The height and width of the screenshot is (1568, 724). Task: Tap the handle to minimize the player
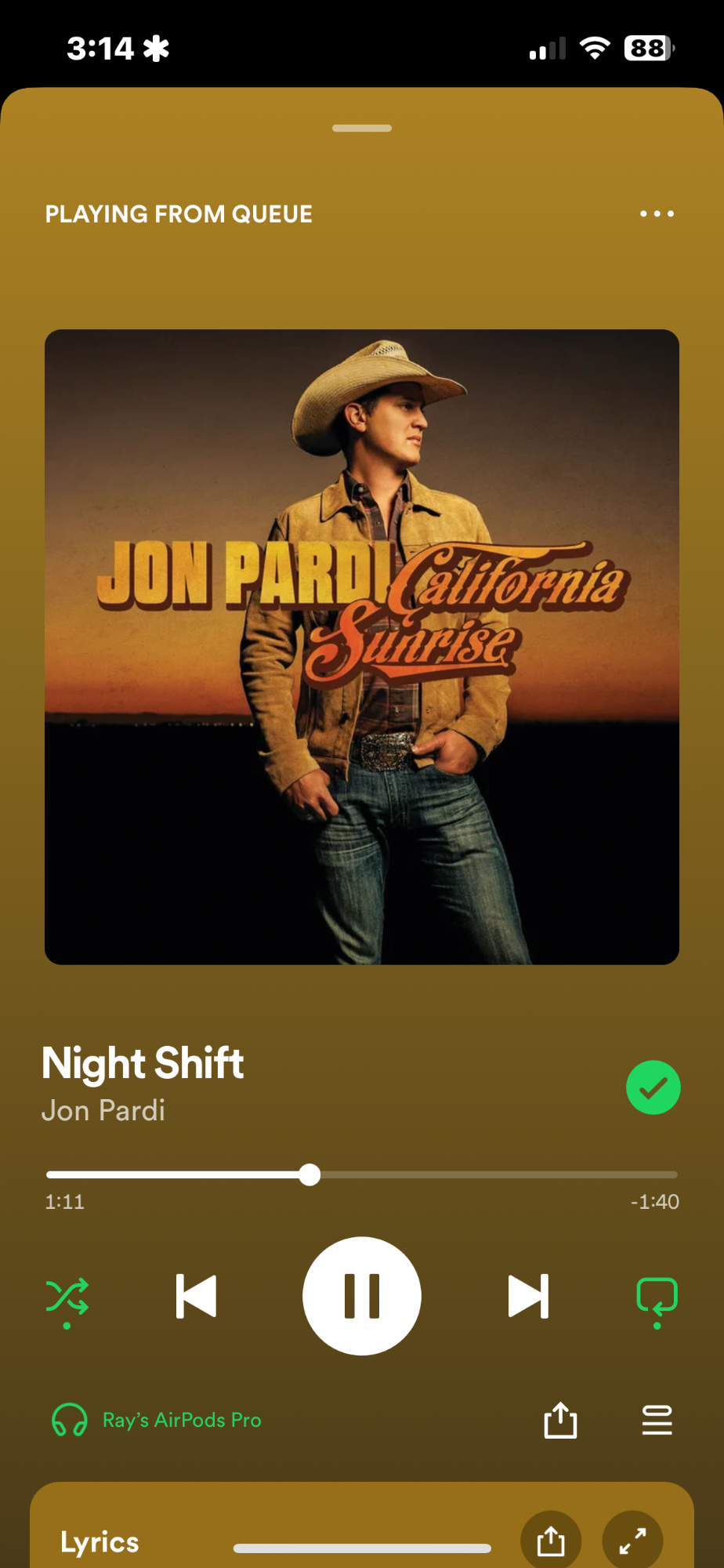click(362, 128)
